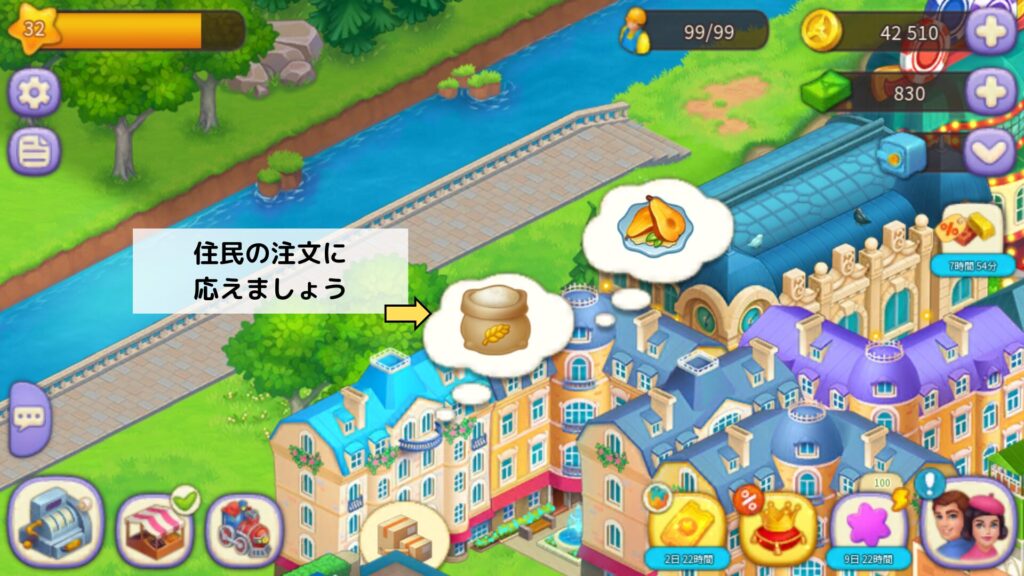Open the limited sale offer with timer

[x=964, y=238]
